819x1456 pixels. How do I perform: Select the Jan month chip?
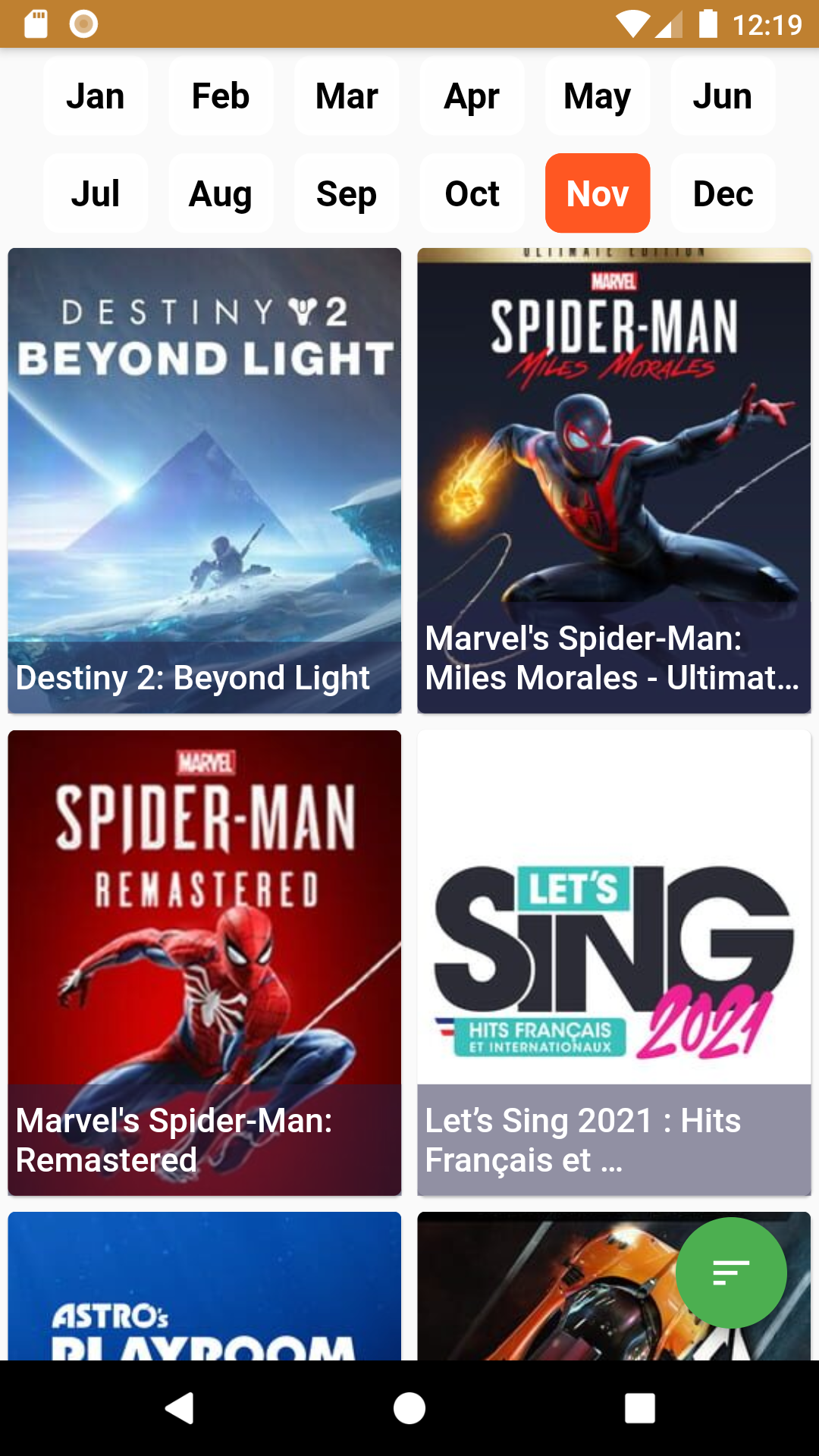pos(96,96)
